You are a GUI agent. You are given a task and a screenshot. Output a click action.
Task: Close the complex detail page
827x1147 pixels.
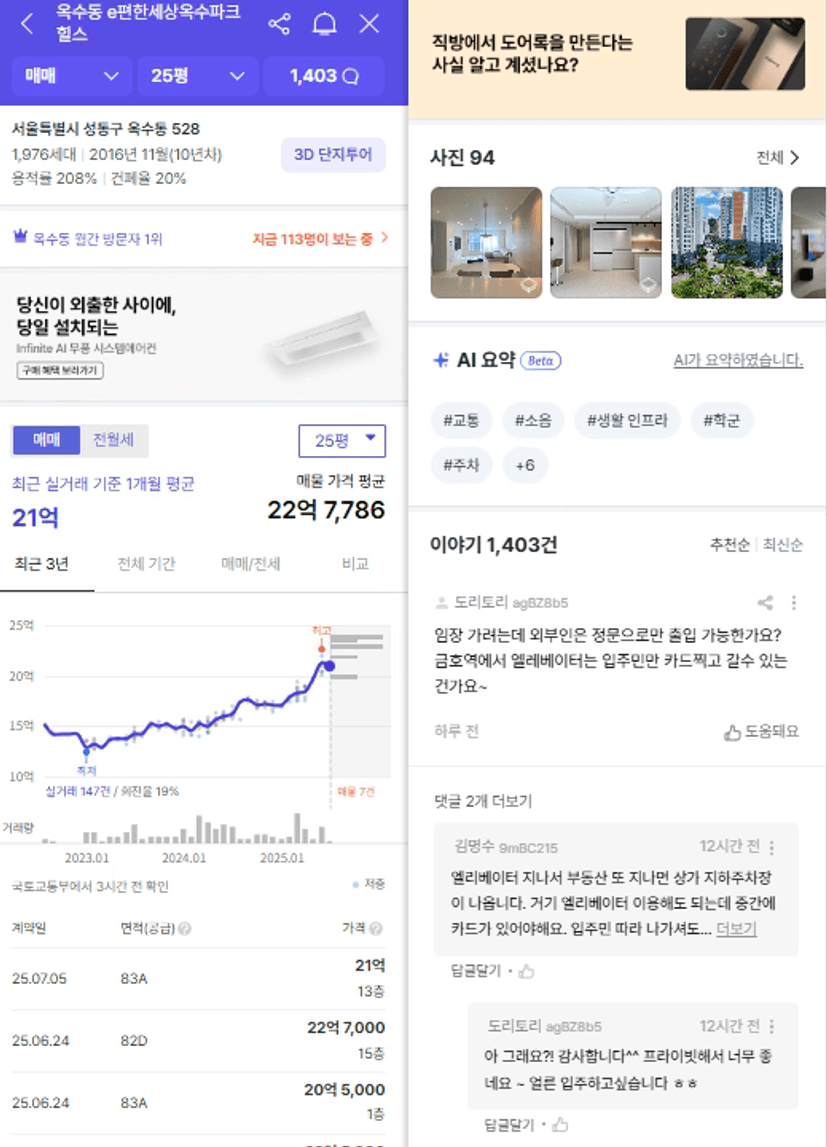point(370,24)
